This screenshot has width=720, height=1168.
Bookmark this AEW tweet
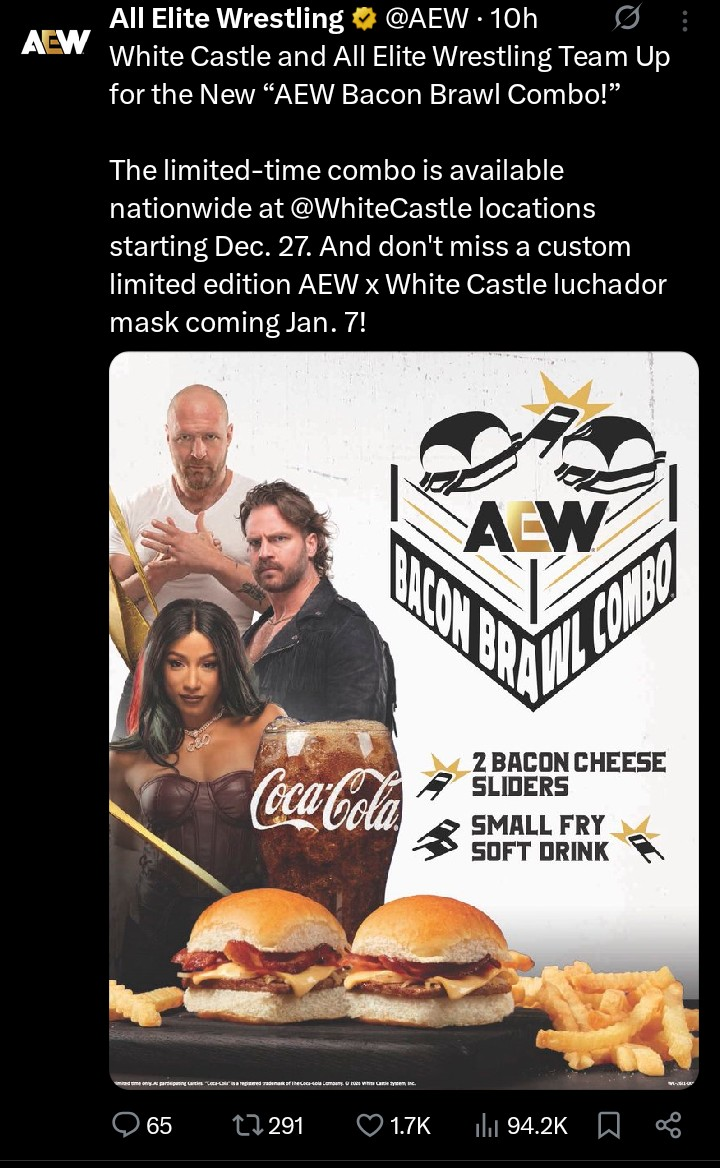609,1125
